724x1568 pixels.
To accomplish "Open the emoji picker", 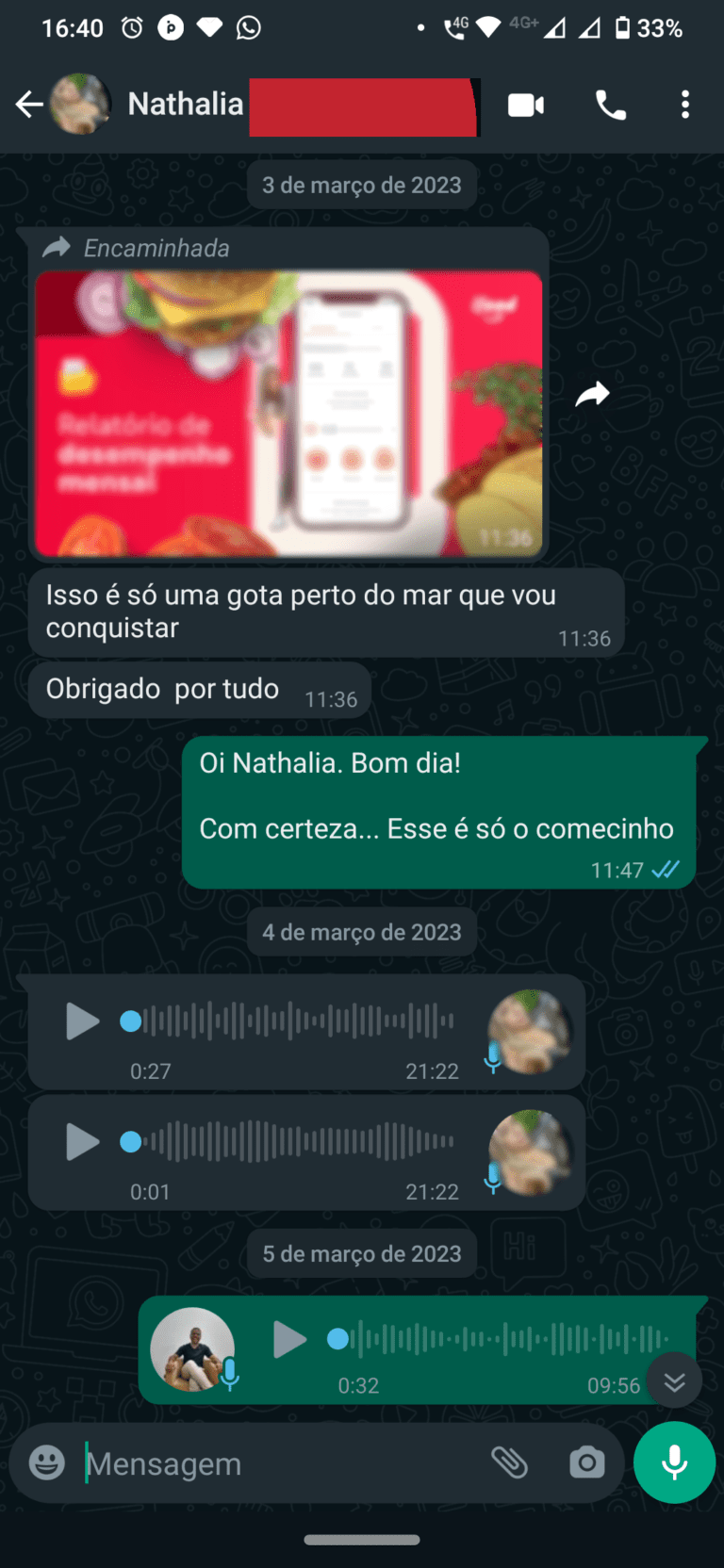I will click(x=47, y=1462).
